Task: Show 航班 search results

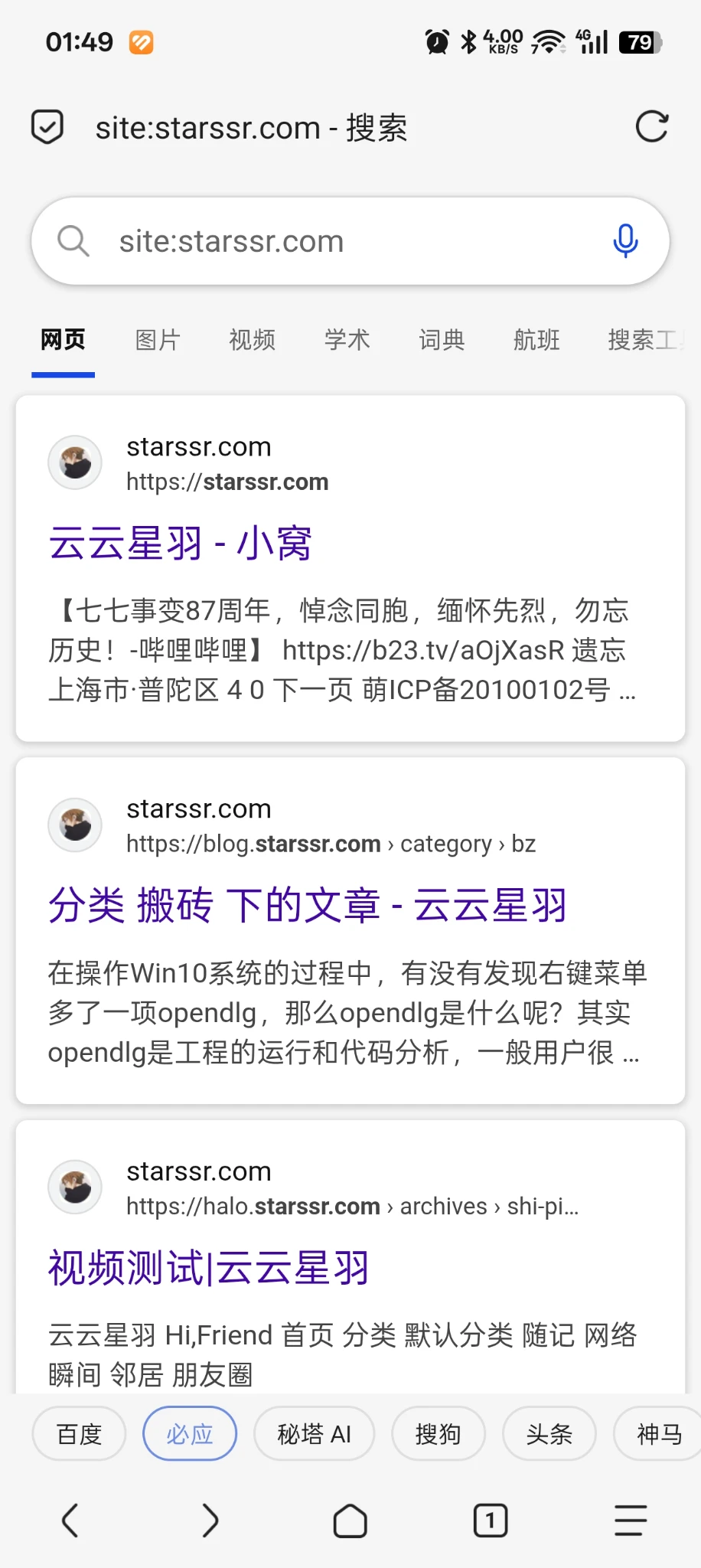Action: (x=536, y=340)
